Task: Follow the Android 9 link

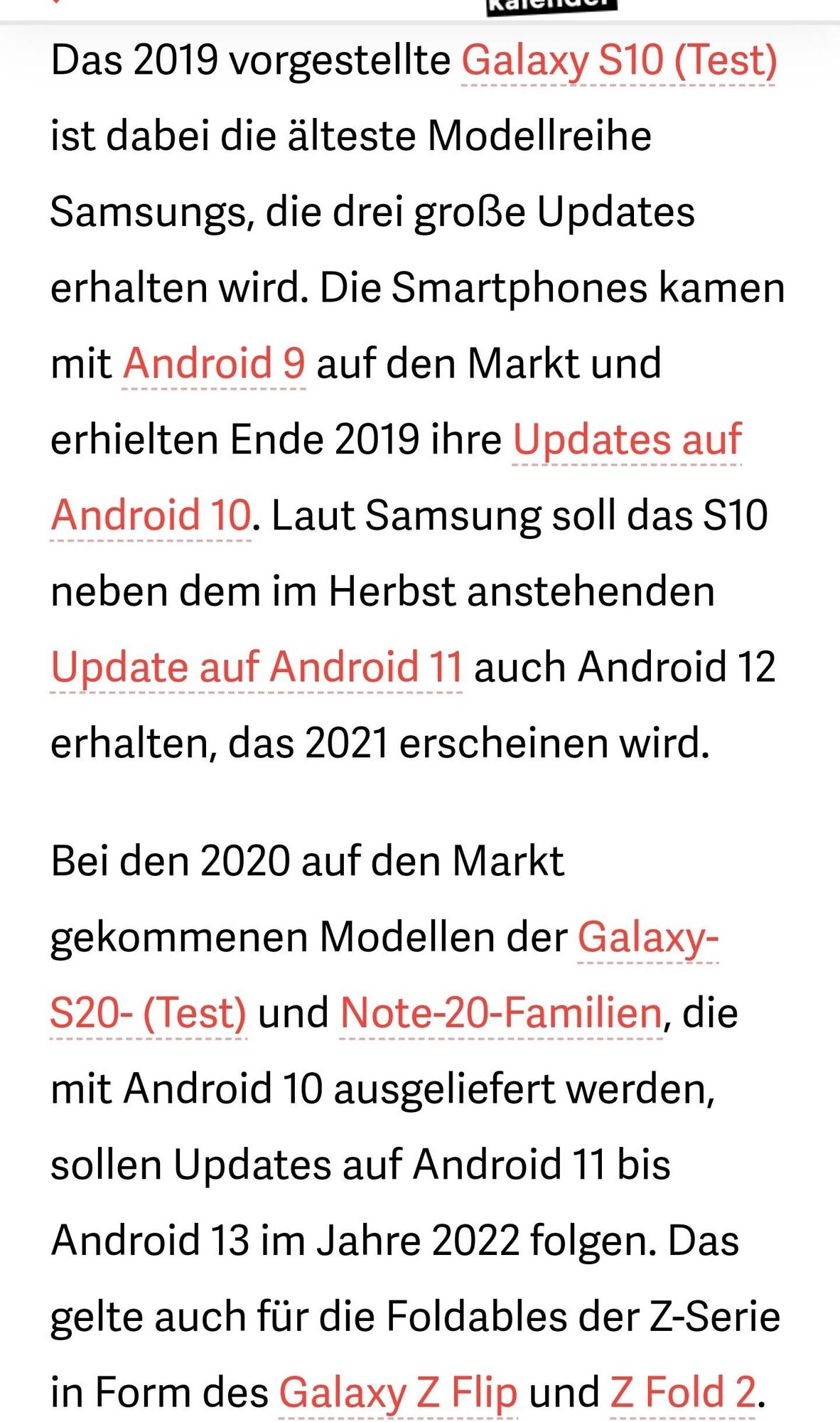Action: tap(214, 364)
